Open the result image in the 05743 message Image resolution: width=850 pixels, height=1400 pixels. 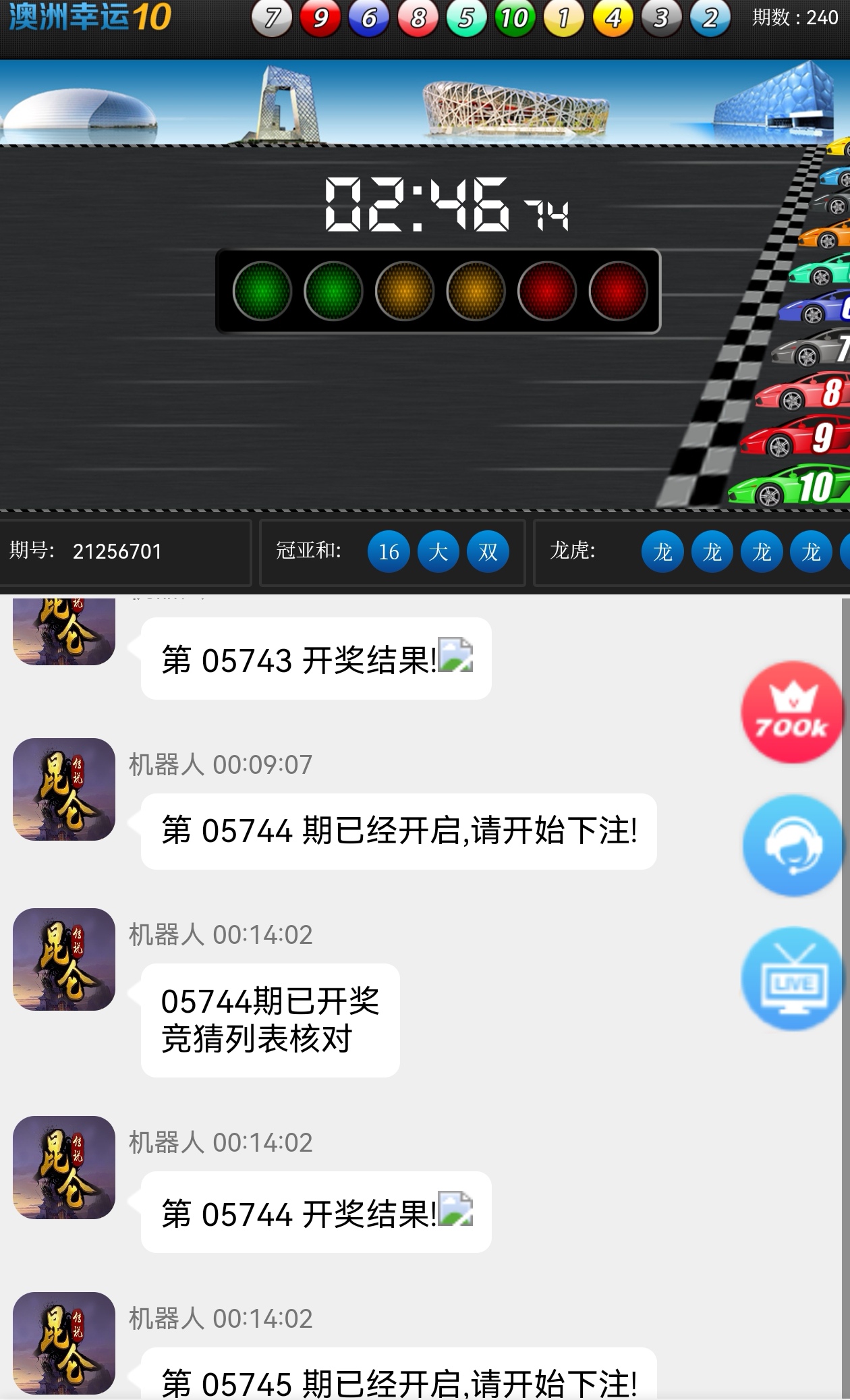coord(455,654)
